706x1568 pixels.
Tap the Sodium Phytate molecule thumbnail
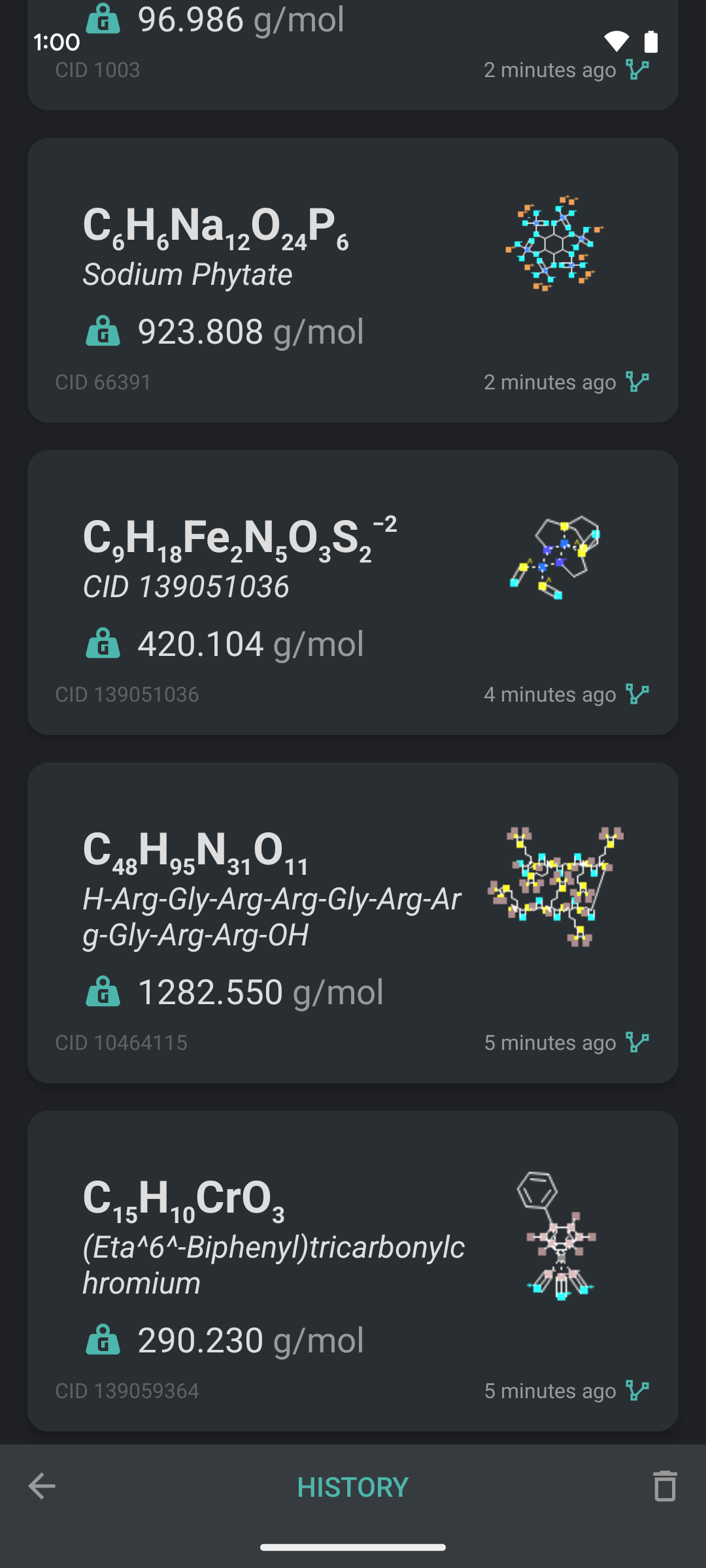[x=554, y=242]
